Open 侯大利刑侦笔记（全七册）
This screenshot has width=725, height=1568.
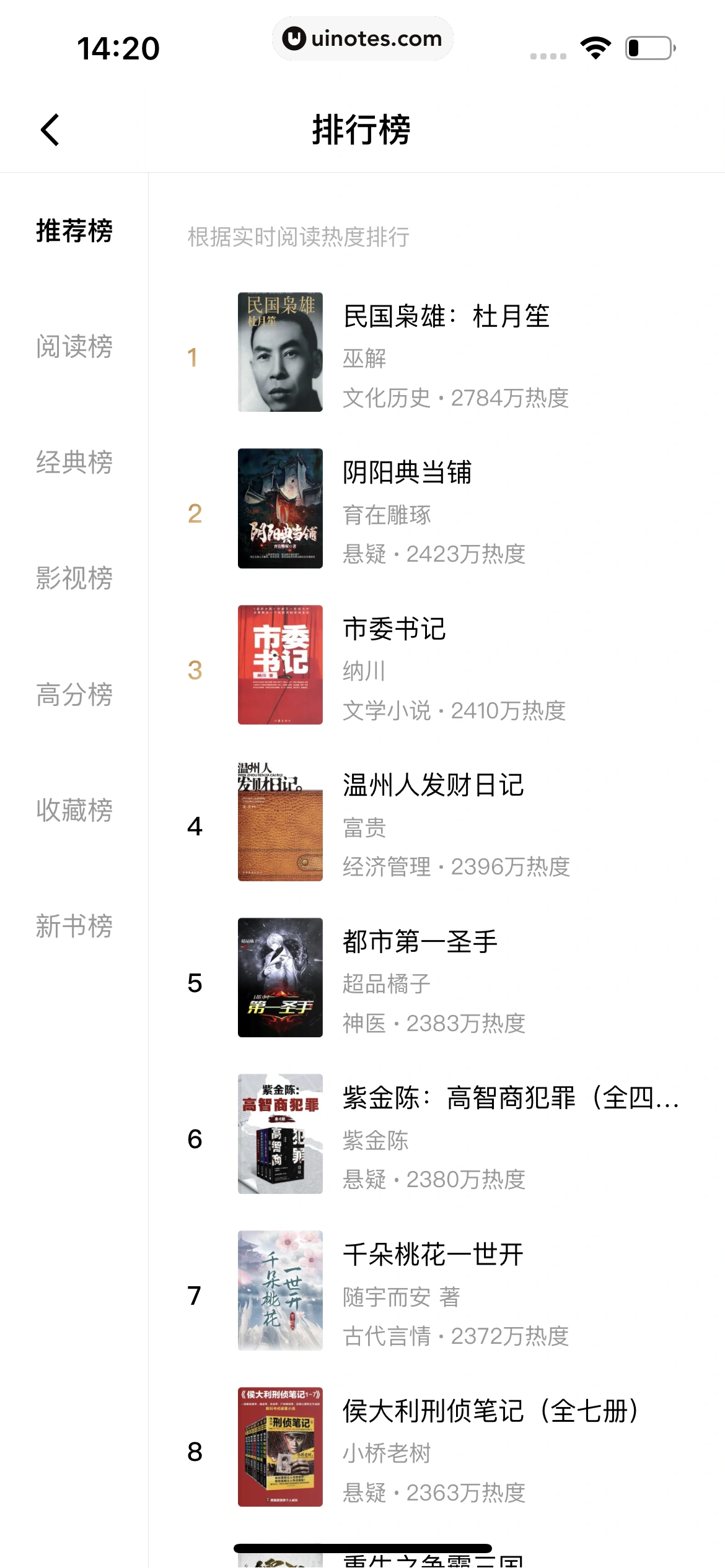(446, 1447)
